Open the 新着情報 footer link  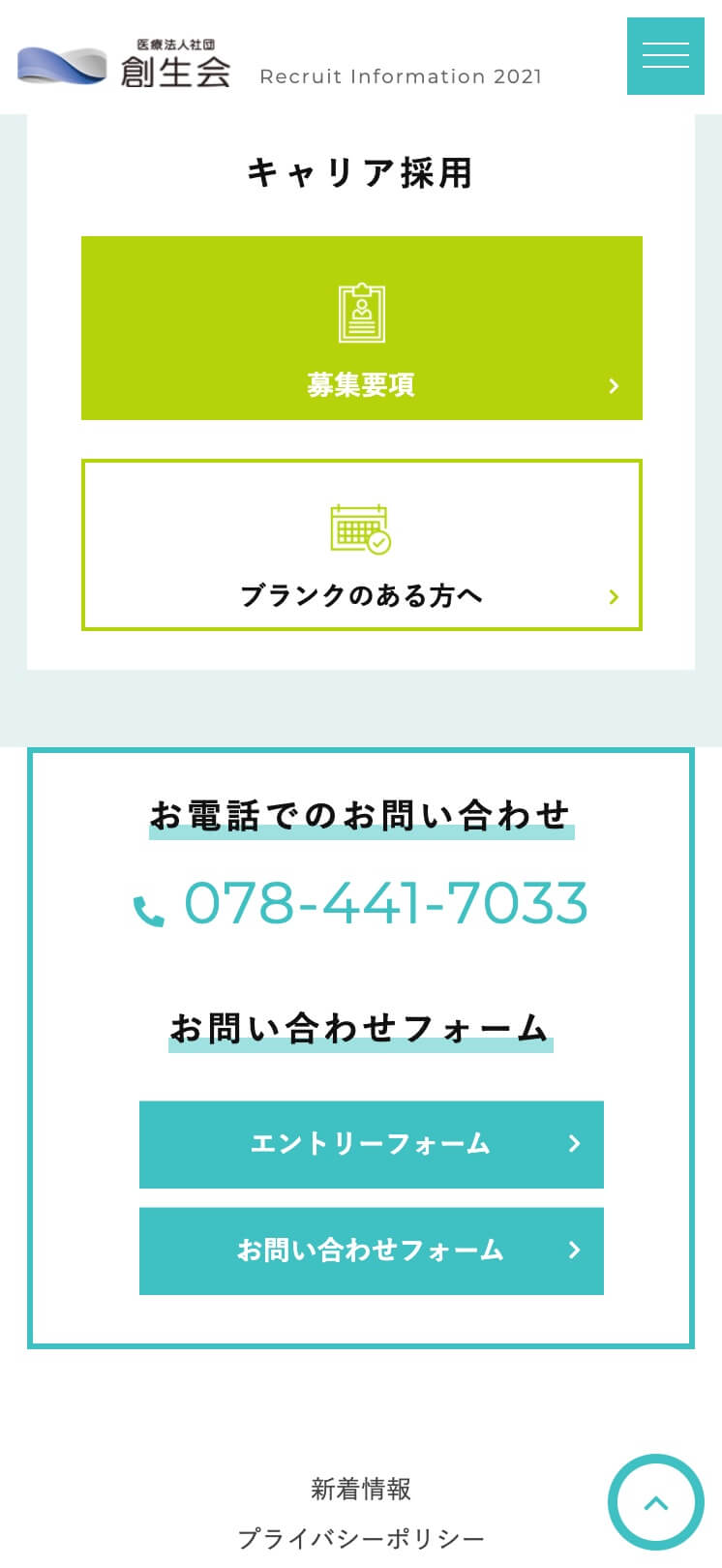coord(361,1489)
